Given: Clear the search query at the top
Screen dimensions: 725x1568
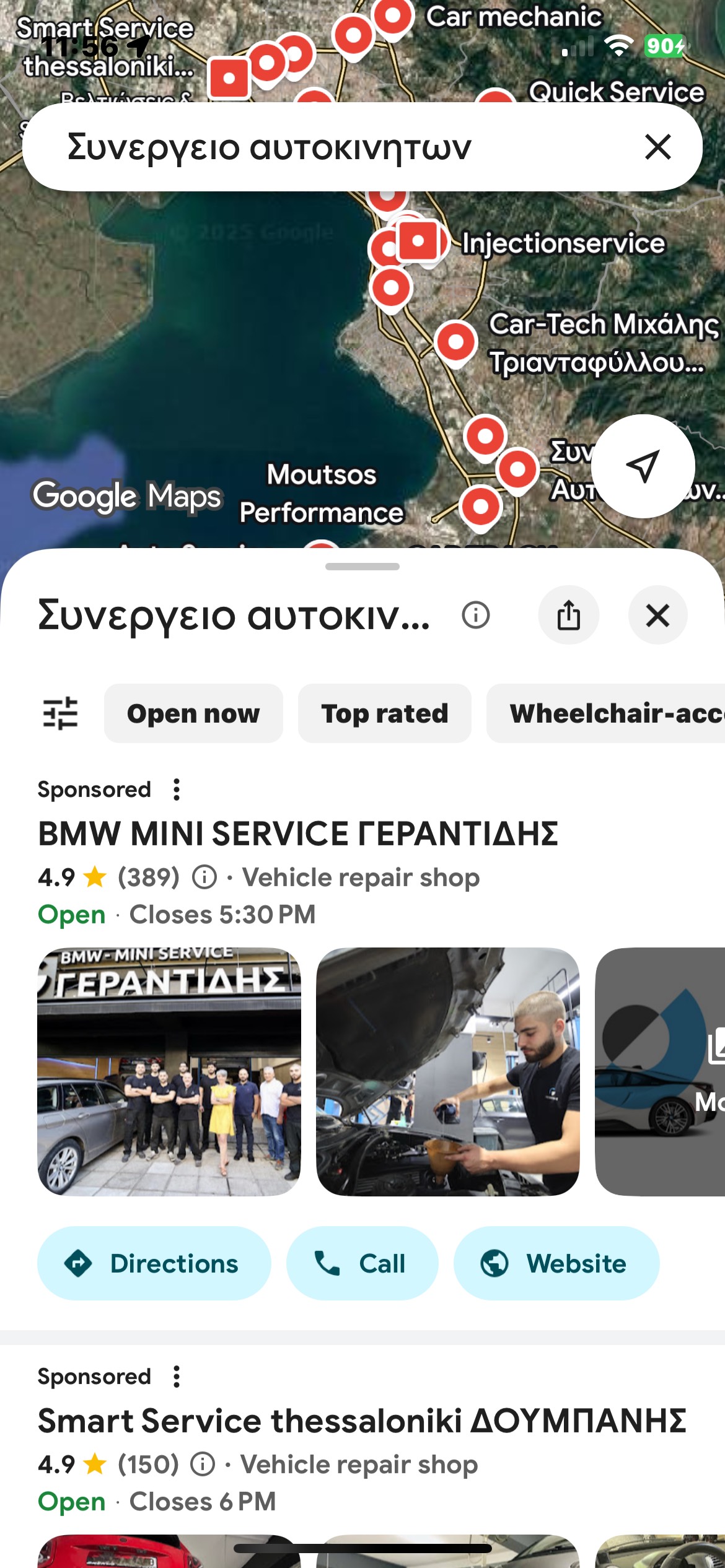Looking at the screenshot, I should tap(657, 147).
